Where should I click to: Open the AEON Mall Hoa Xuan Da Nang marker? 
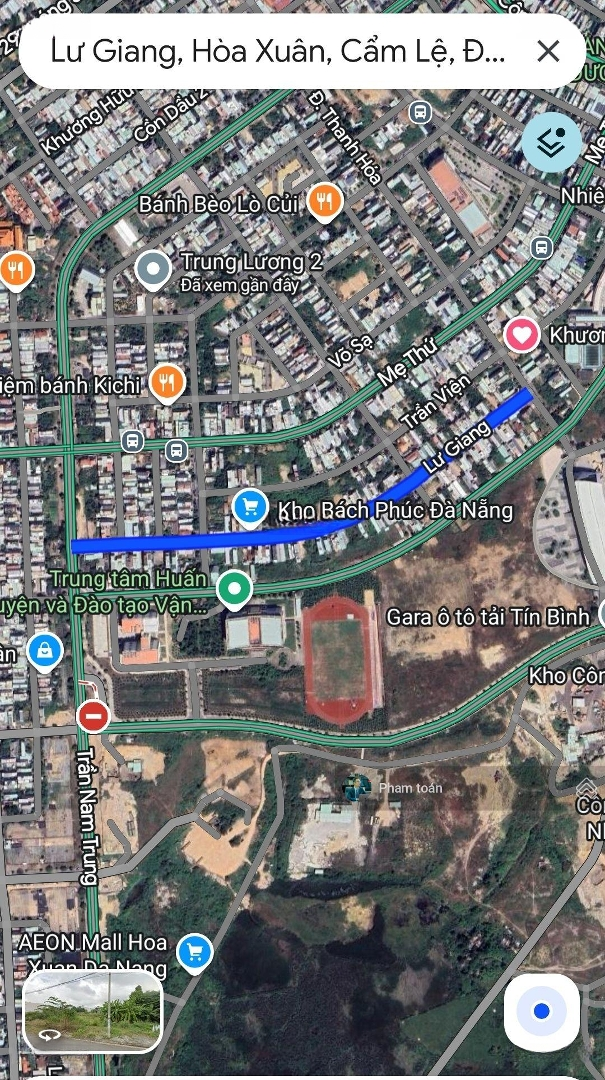(194, 952)
